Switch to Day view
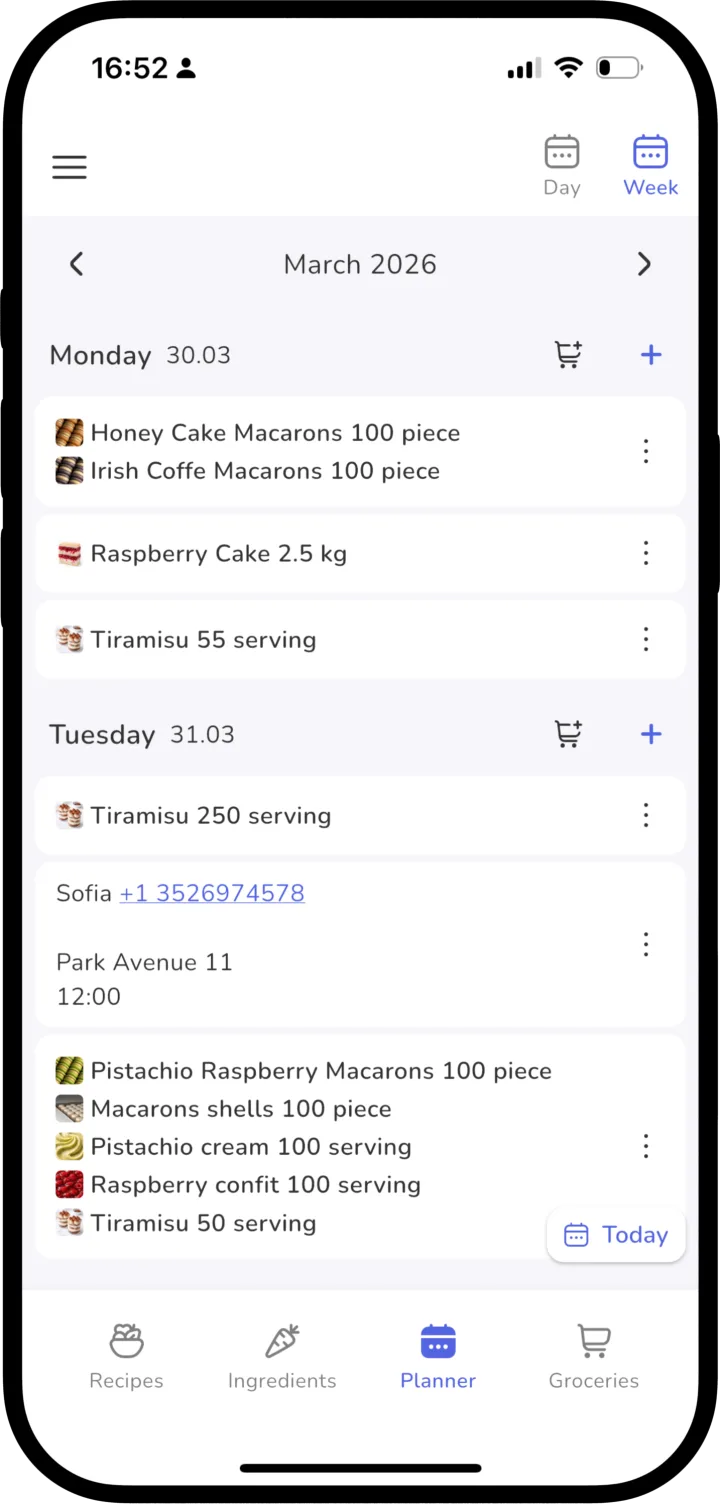Image resolution: width=720 pixels, height=1504 pixels. coord(562,165)
